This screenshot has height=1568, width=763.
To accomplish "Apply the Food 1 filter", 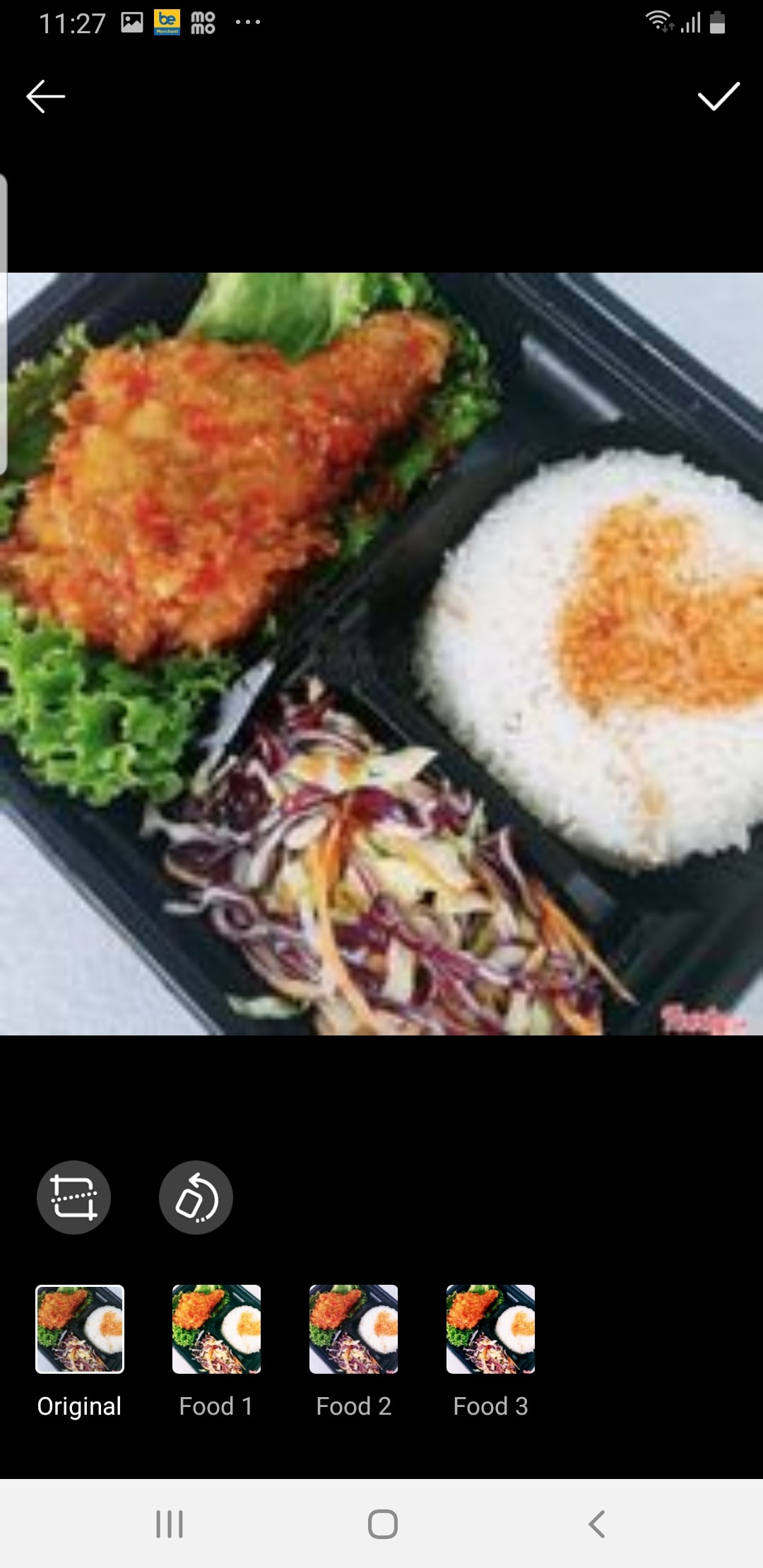I will pos(216,1329).
